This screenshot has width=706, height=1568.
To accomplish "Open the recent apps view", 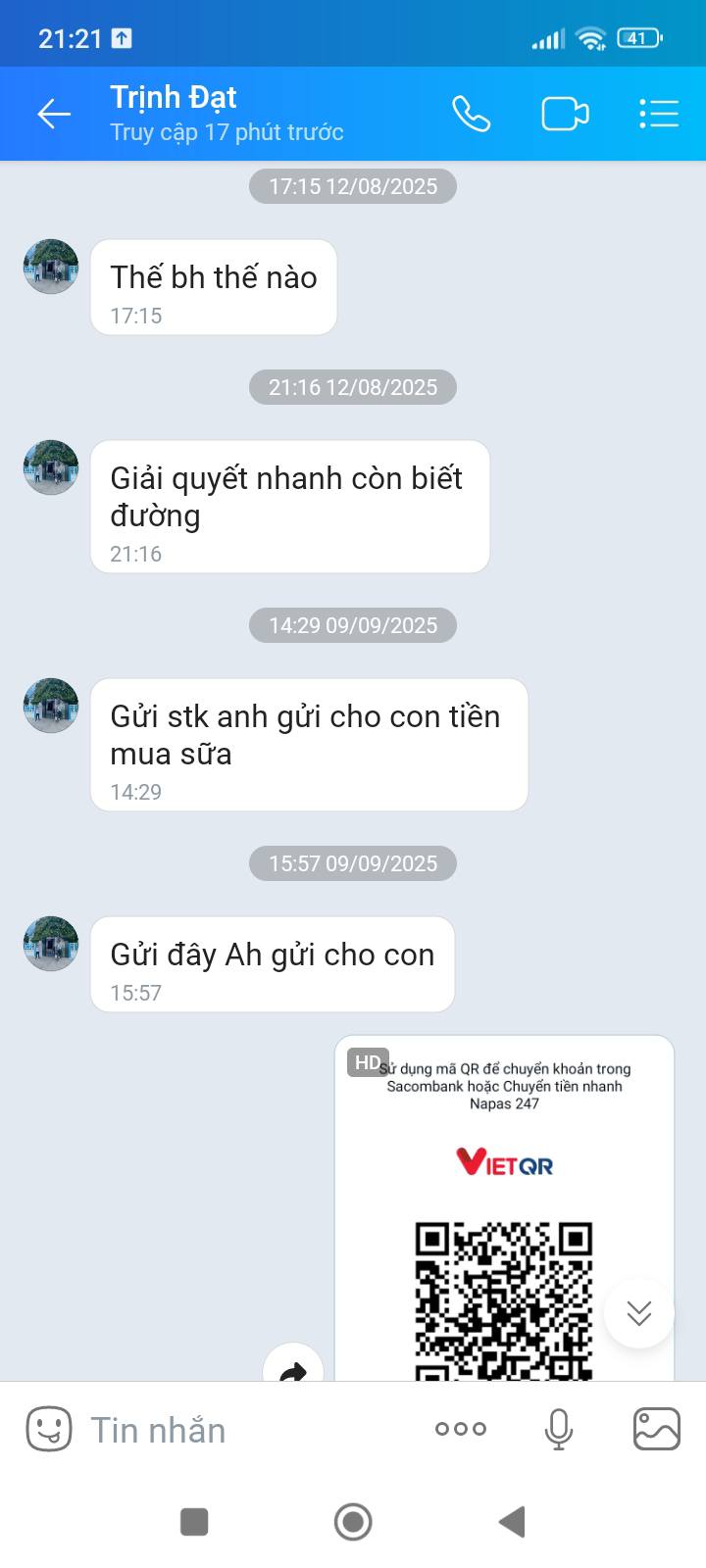I will 194,1522.
